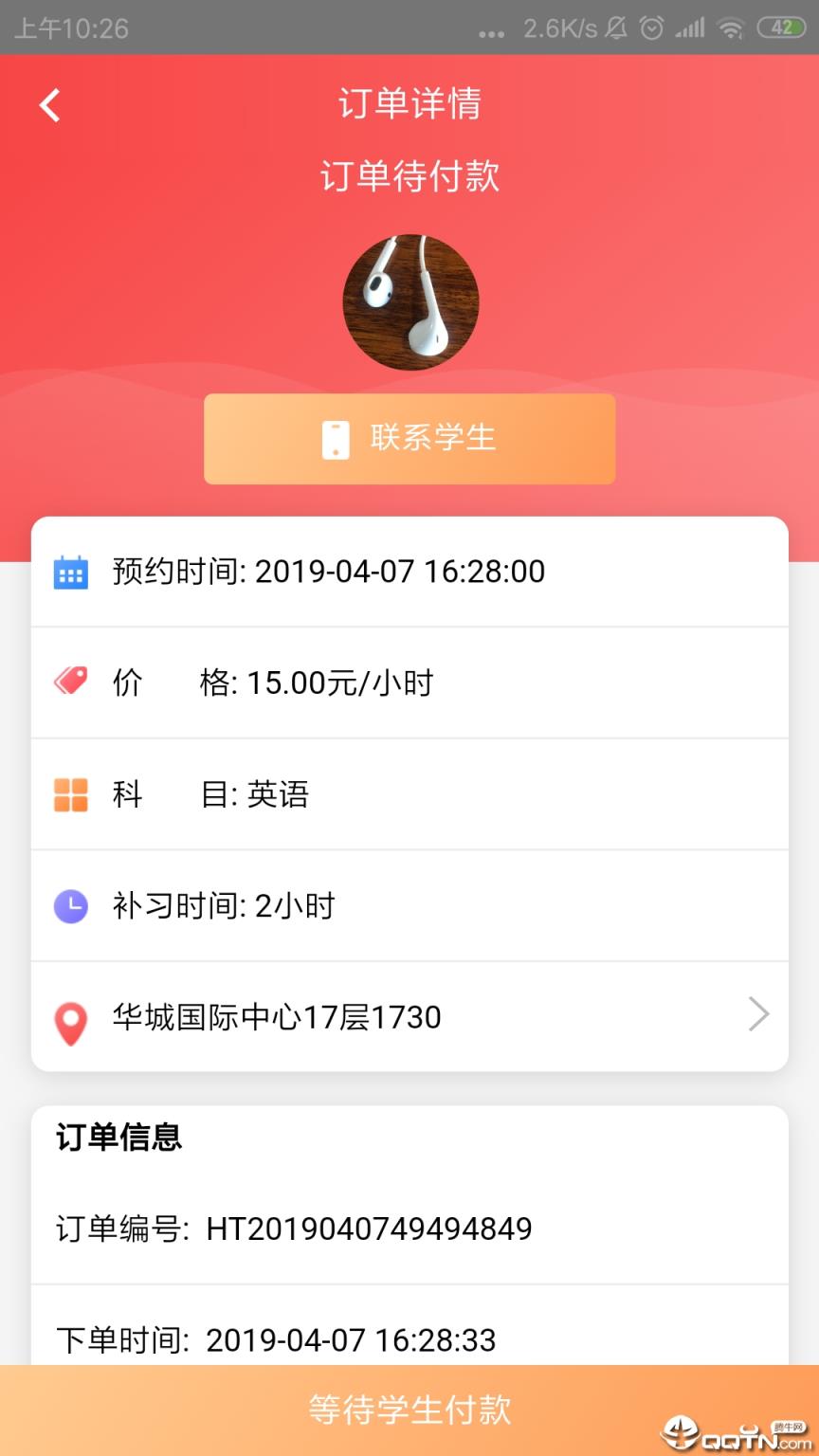Select the 订单详情 title bar
Image resolution: width=819 pixels, height=1456 pixels.
point(409,104)
